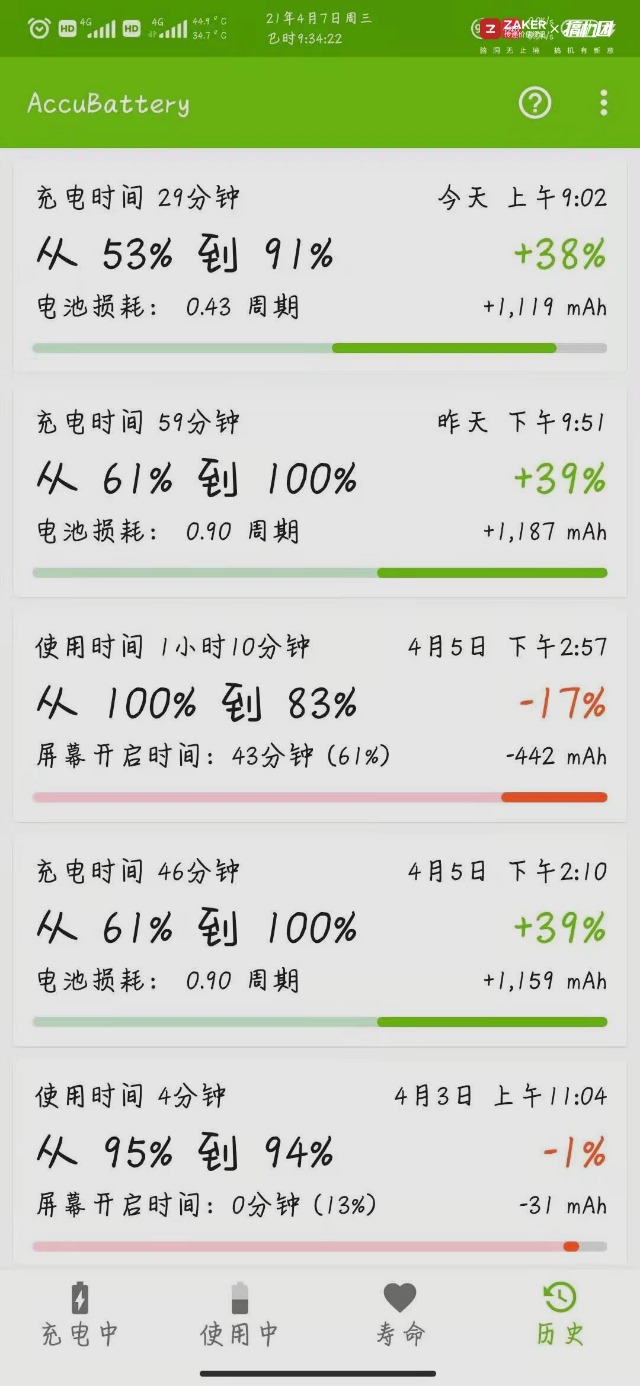Screen dimensions: 640x1386
Task: Open the help question mark icon
Action: click(535, 102)
